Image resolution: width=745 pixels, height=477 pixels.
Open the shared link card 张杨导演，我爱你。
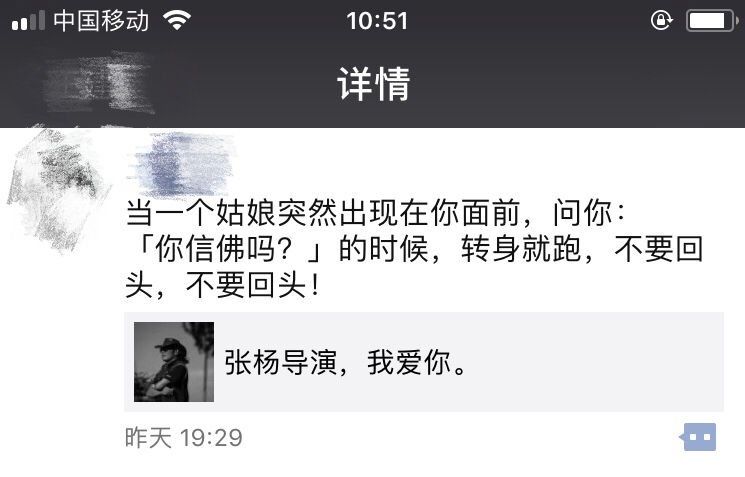423,362
